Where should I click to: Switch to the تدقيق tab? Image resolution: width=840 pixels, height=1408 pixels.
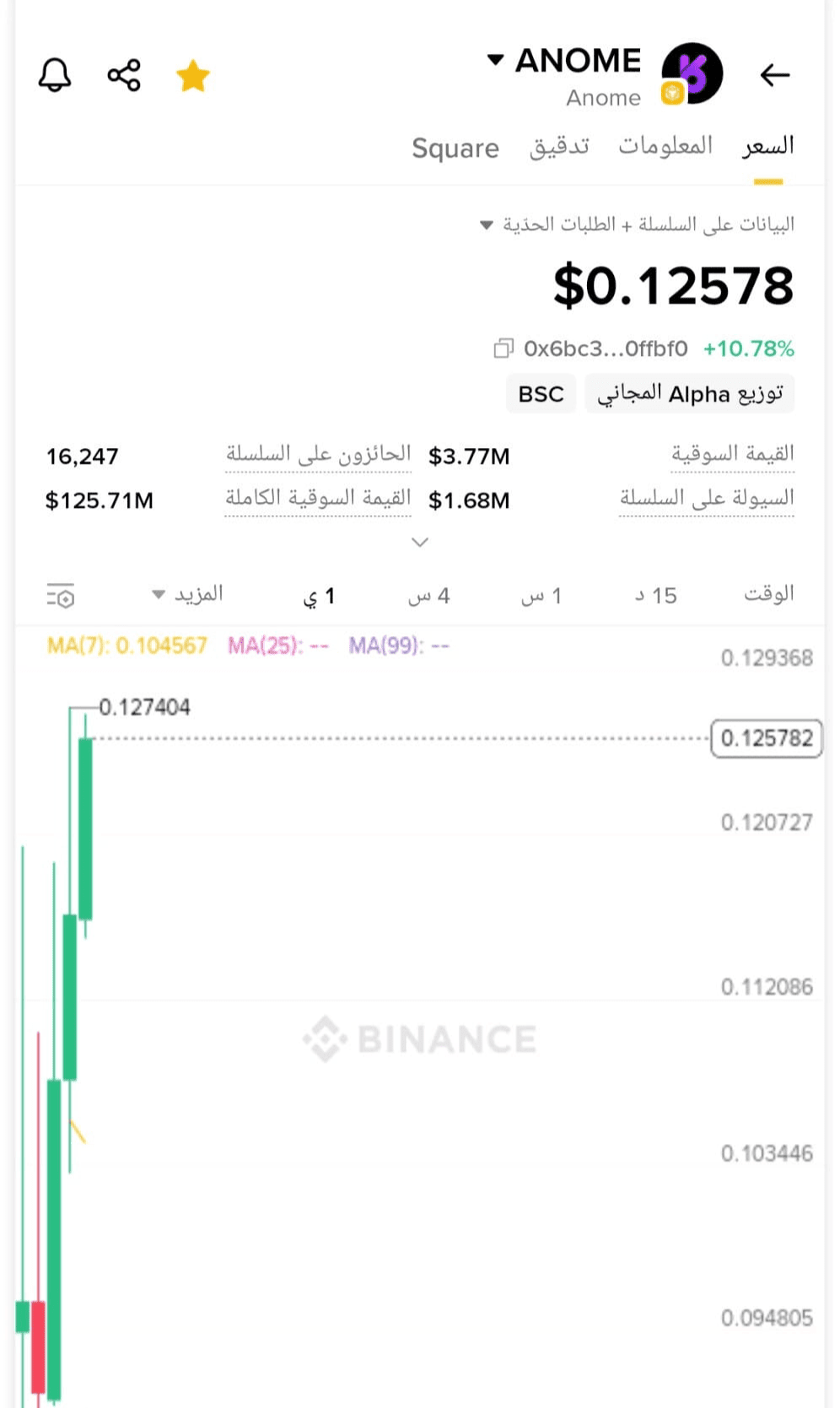tap(559, 147)
